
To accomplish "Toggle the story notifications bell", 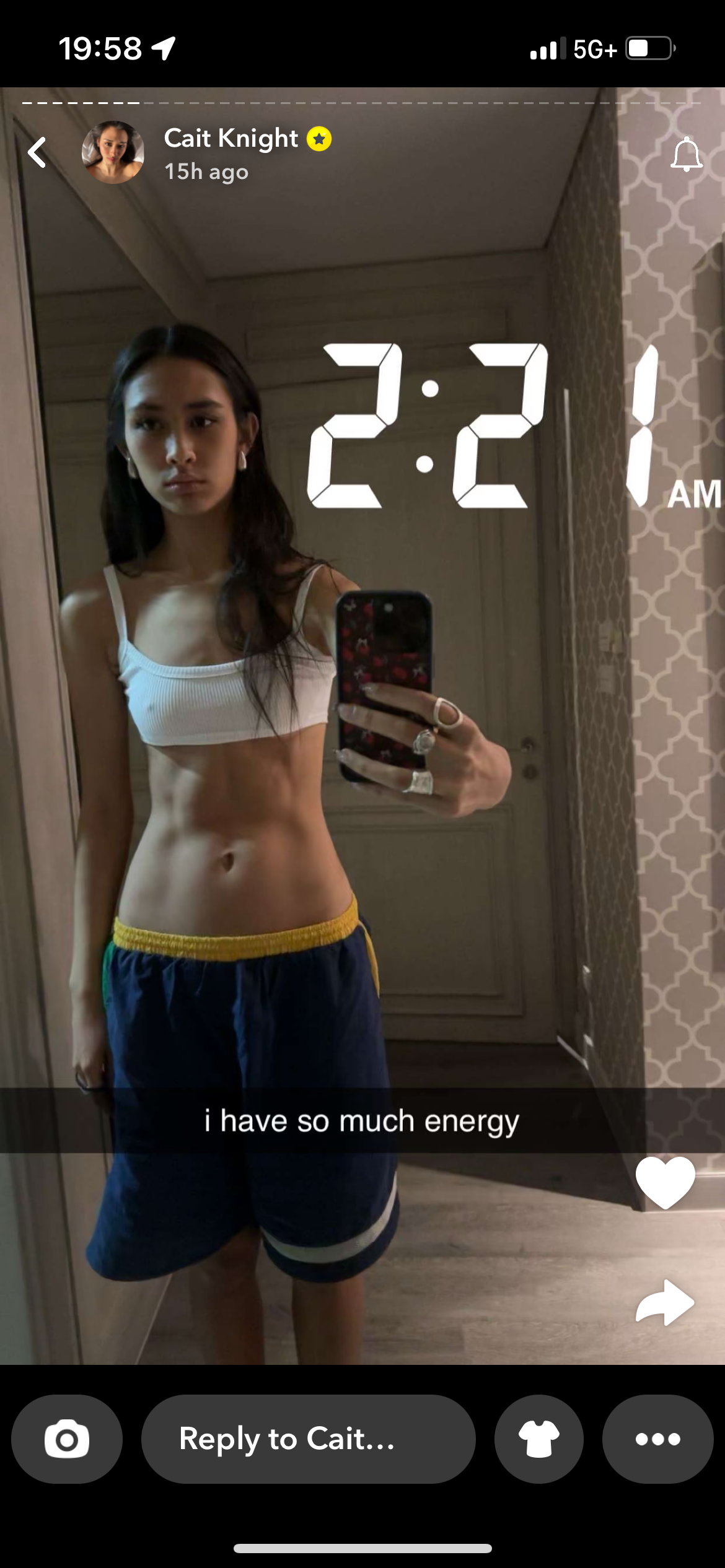I will tap(686, 154).
